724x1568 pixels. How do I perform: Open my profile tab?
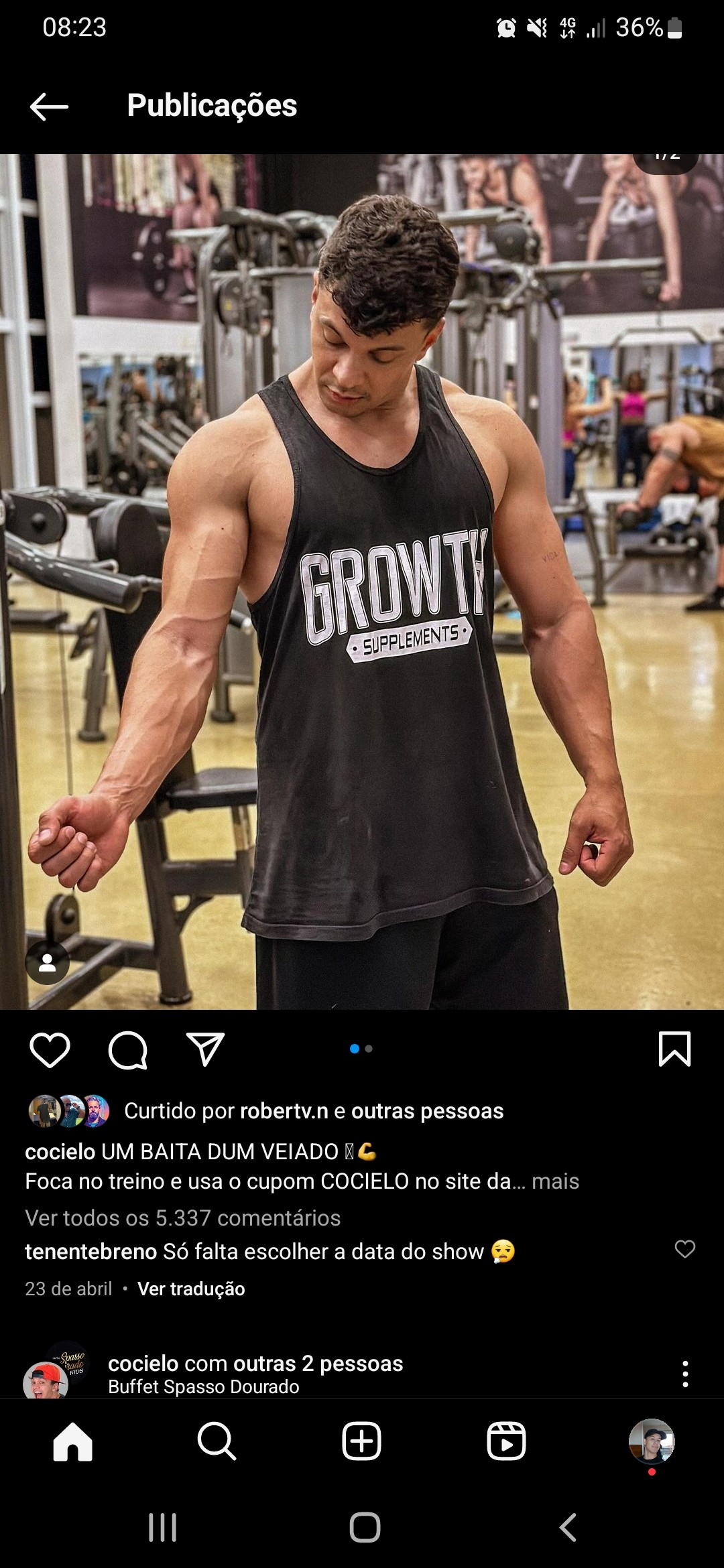coord(651,1441)
